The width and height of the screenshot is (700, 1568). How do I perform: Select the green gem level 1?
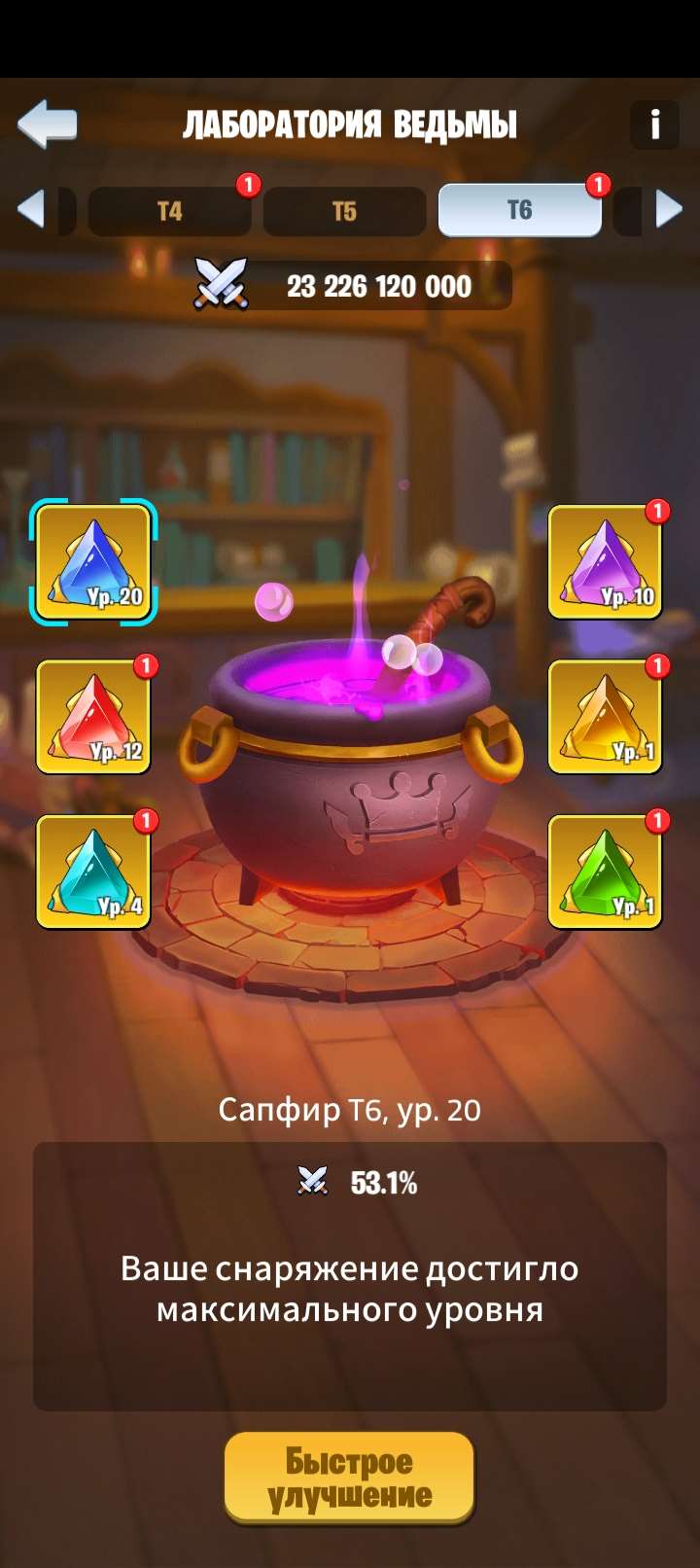click(x=605, y=872)
